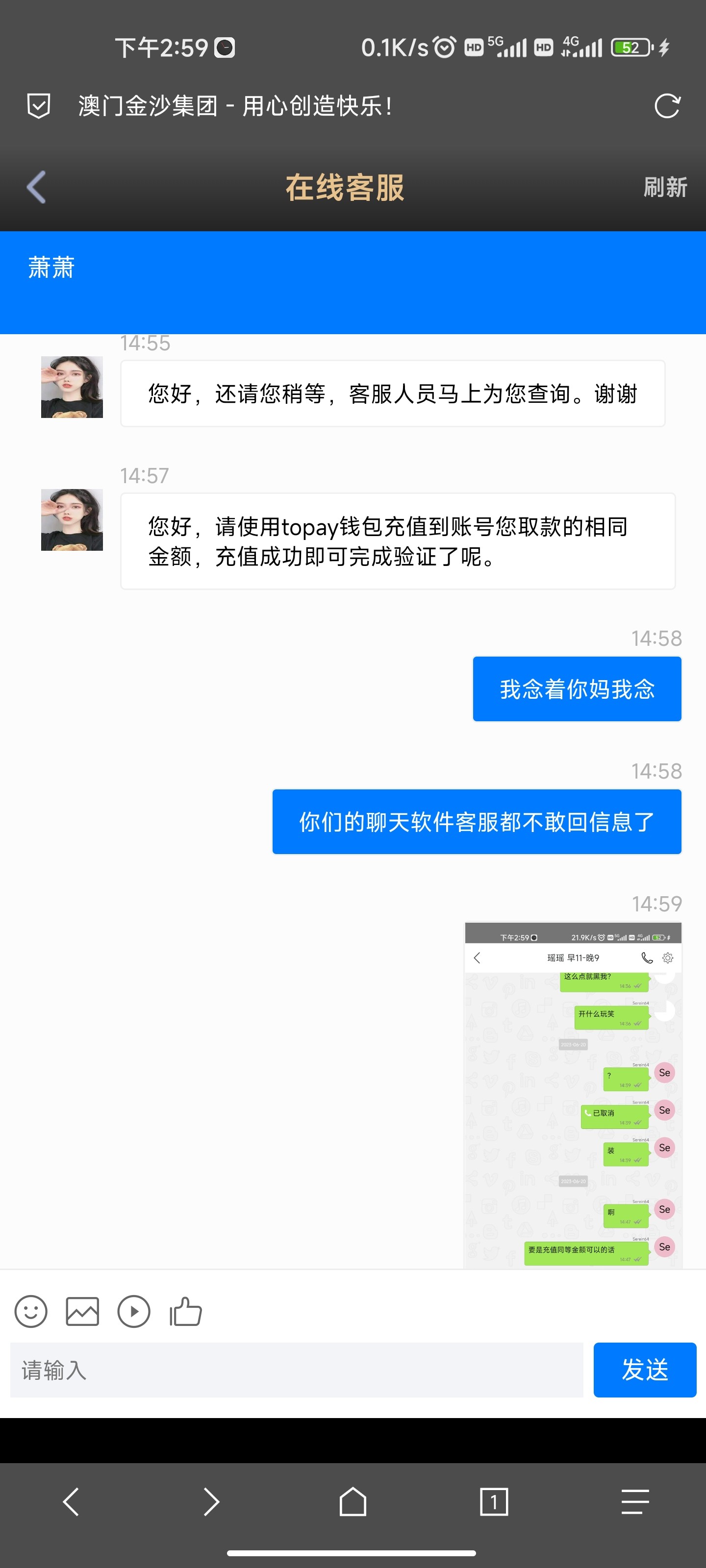Open the emoji picker
706x1568 pixels.
pyautogui.click(x=31, y=1311)
